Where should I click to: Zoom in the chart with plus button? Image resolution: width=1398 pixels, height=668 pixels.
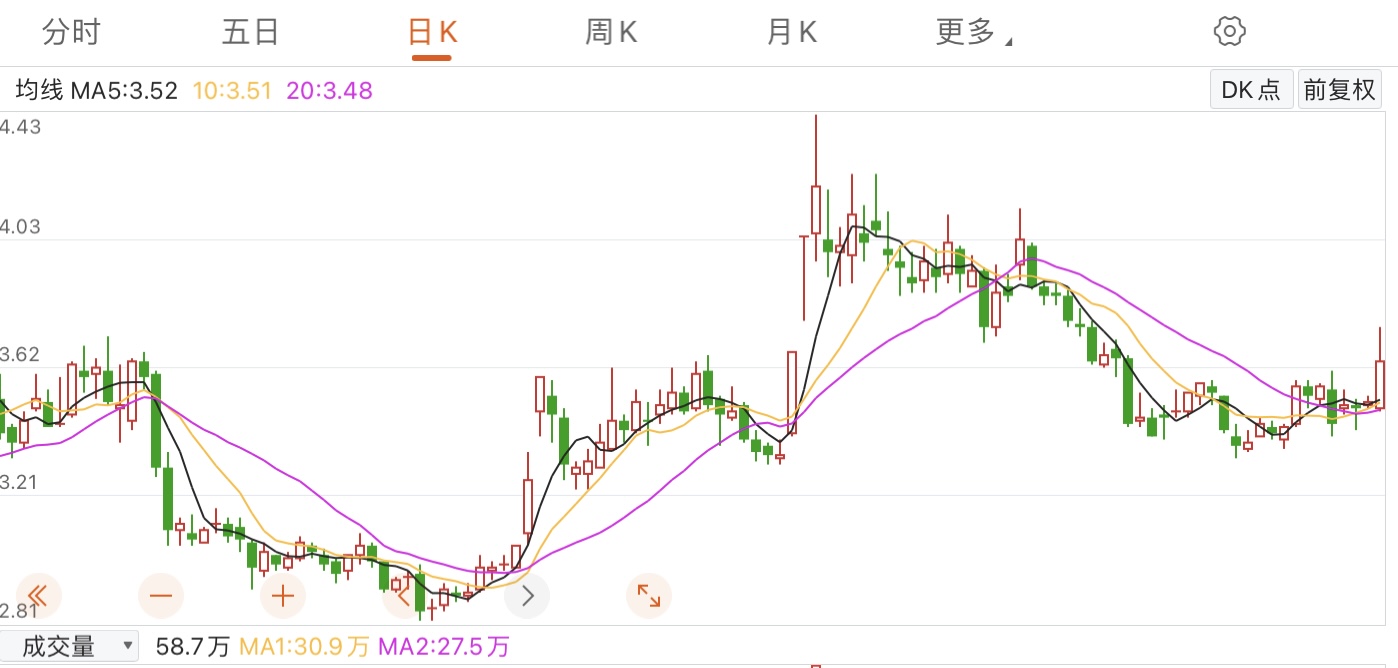(x=283, y=597)
